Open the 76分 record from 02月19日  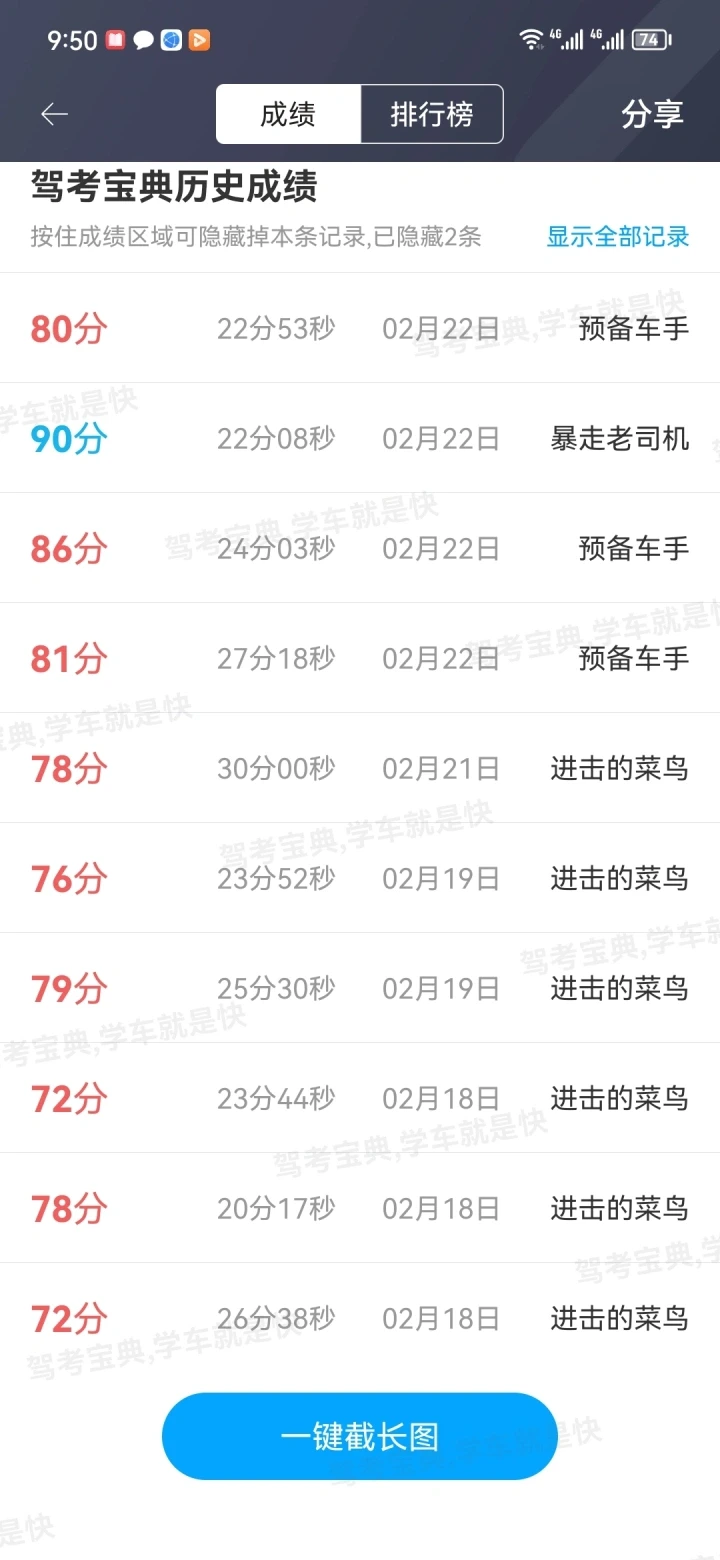point(359,878)
